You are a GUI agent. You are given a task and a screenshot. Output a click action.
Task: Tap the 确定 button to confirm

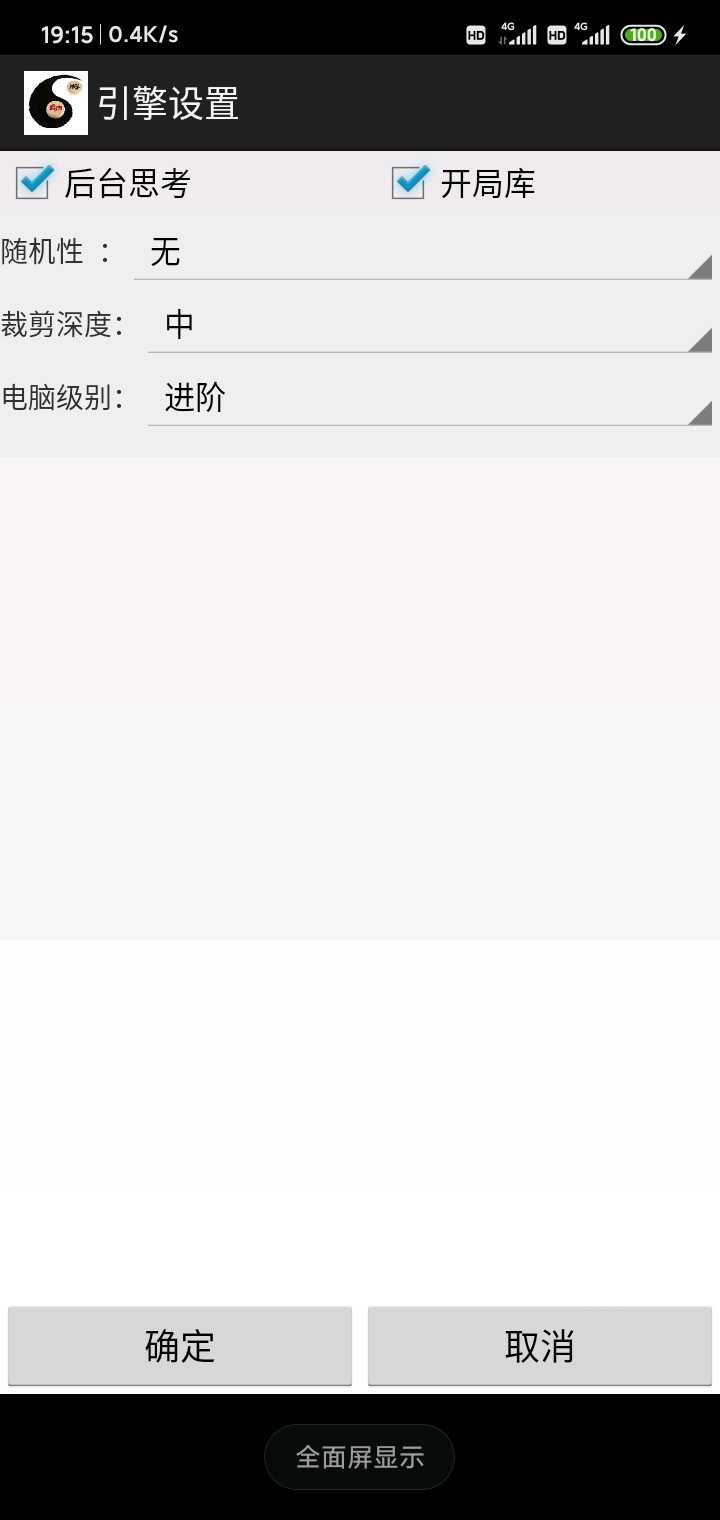click(180, 1346)
